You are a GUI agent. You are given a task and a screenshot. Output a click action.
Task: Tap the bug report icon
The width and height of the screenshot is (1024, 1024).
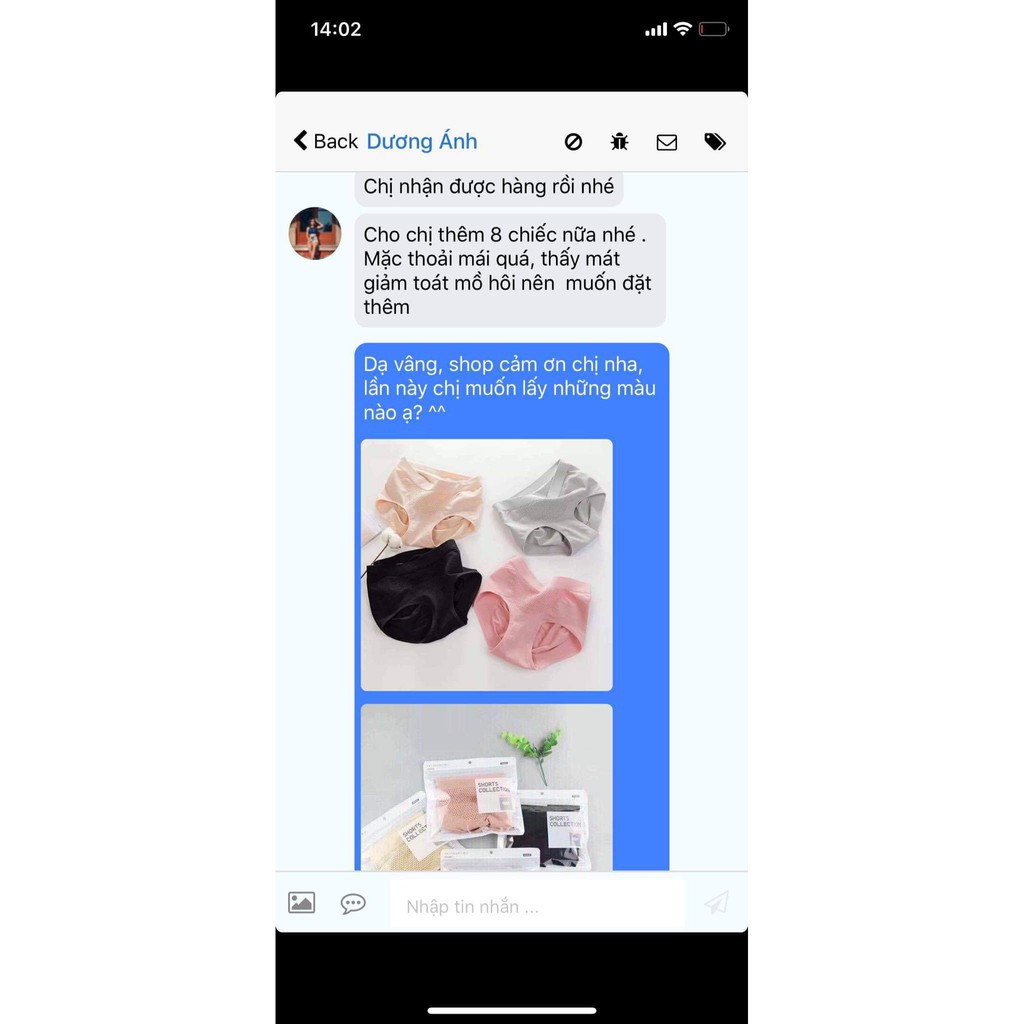click(x=619, y=142)
